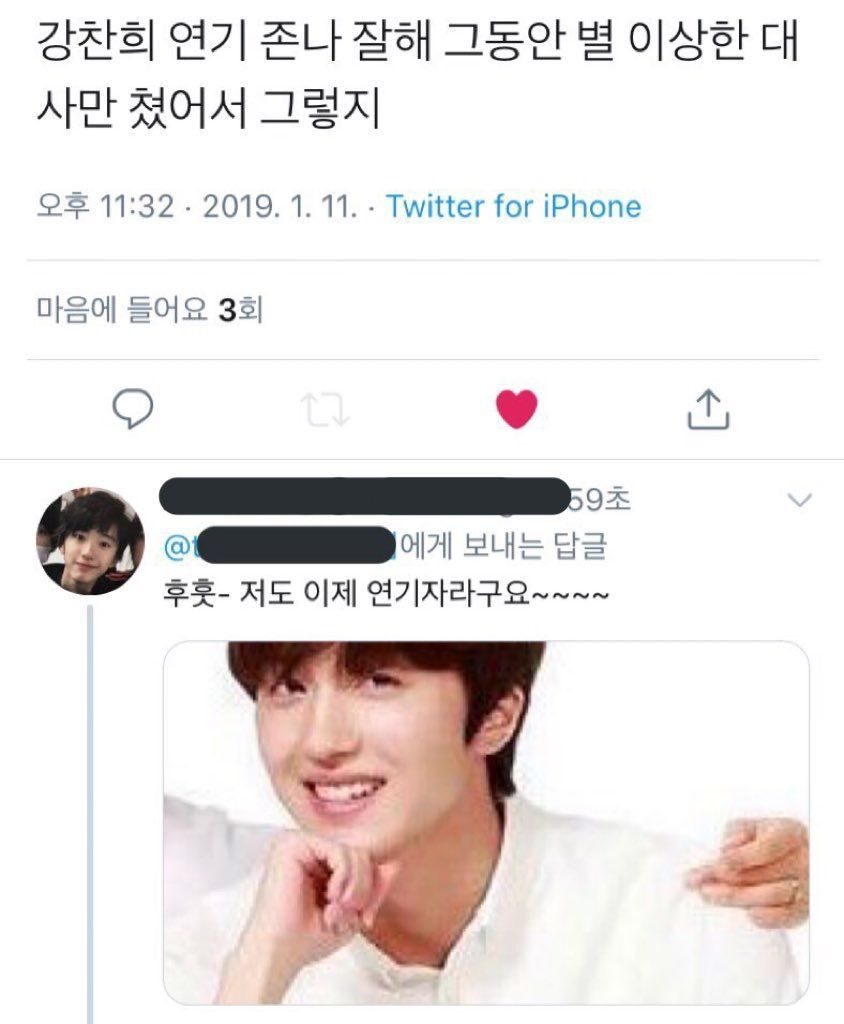View the 3 likes list
This screenshot has height=1024, width=844.
coord(149,309)
